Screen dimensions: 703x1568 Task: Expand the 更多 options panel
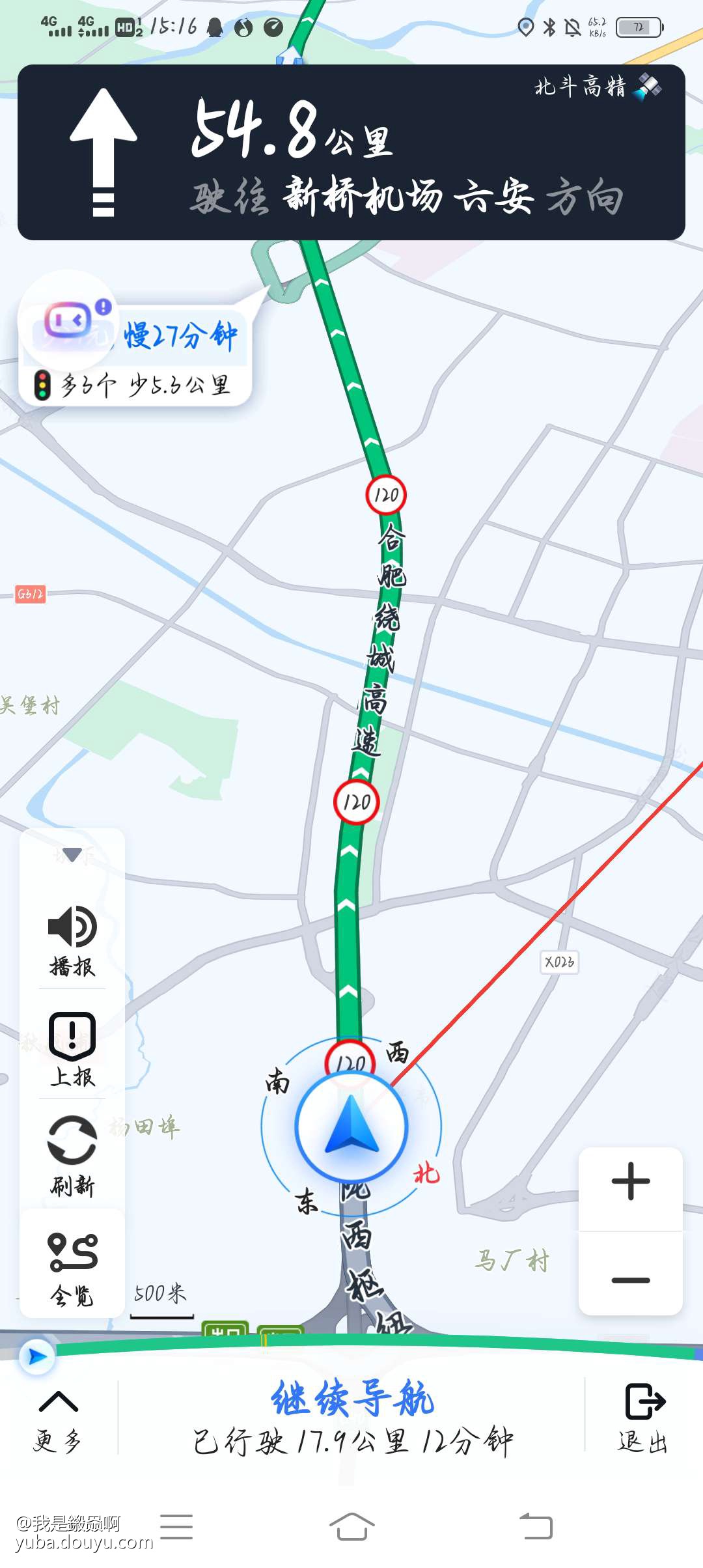pos(58,1418)
